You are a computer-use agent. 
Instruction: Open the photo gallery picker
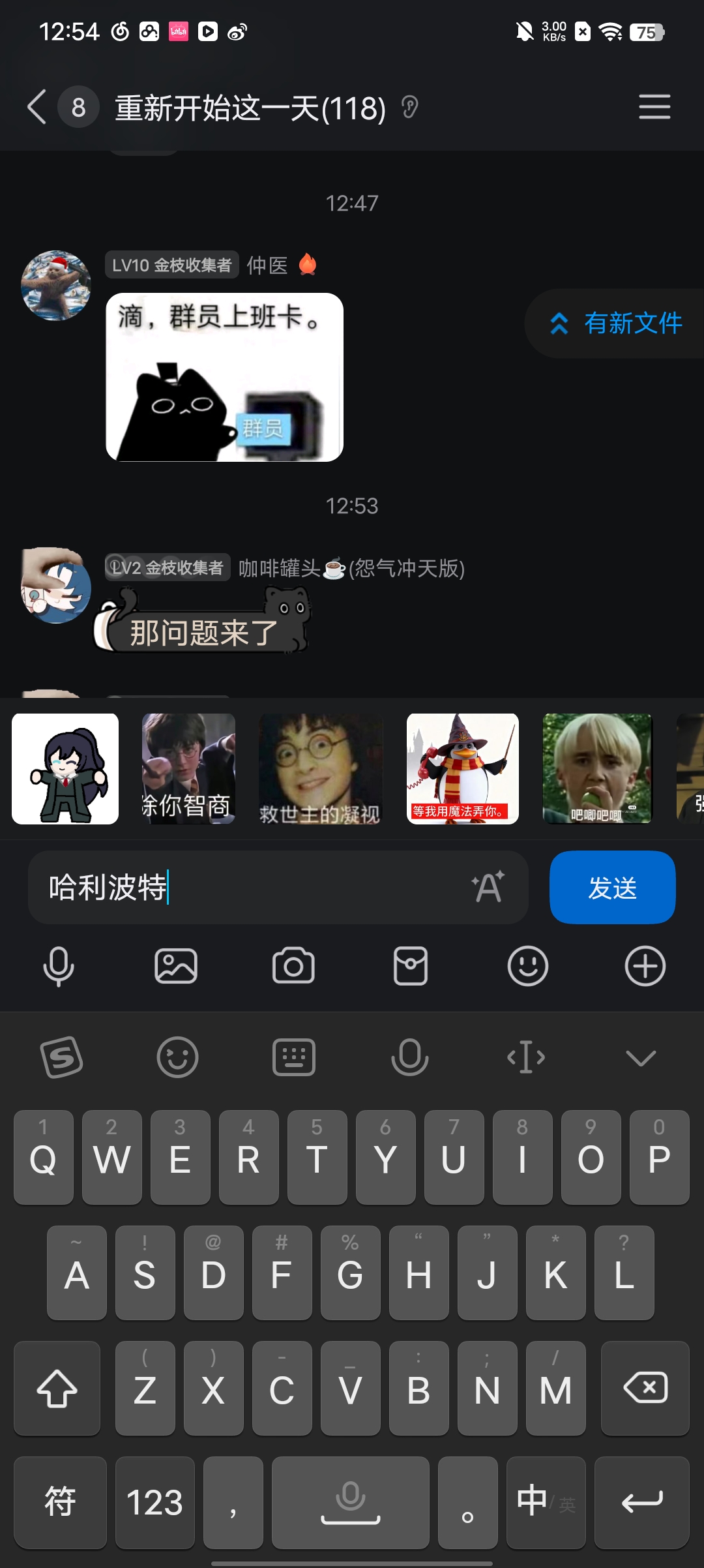176,966
